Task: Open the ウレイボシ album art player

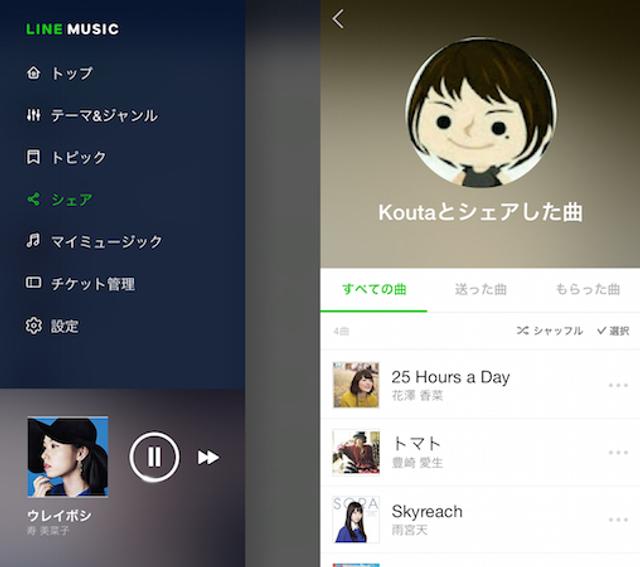Action: point(67,457)
